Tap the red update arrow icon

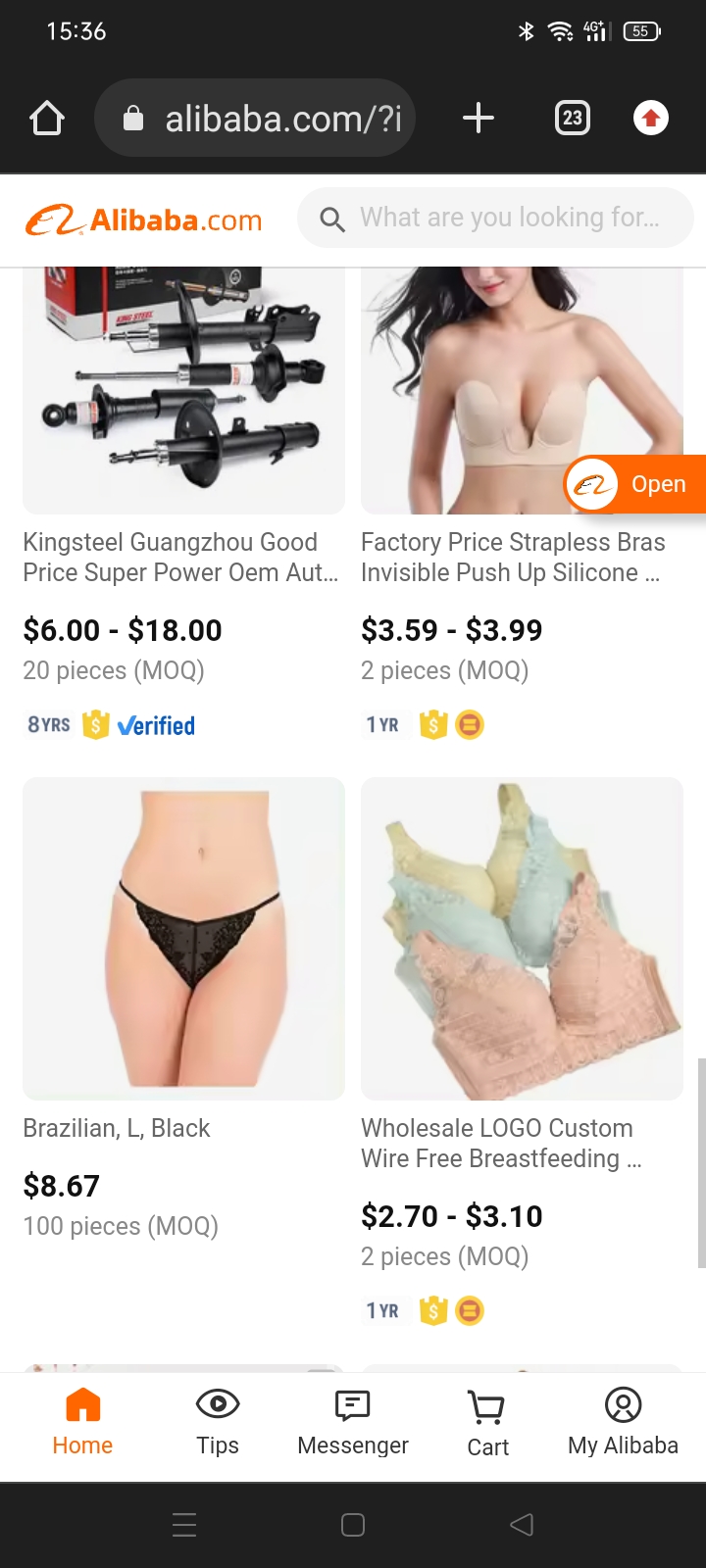click(x=650, y=119)
